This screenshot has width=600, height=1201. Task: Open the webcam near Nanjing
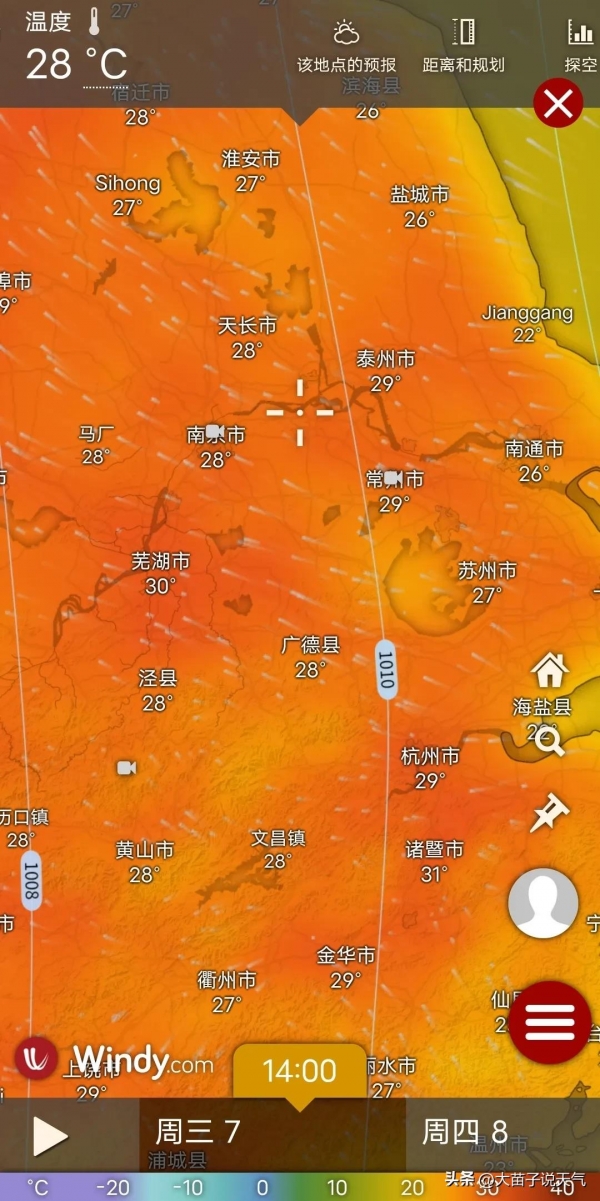pos(215,434)
